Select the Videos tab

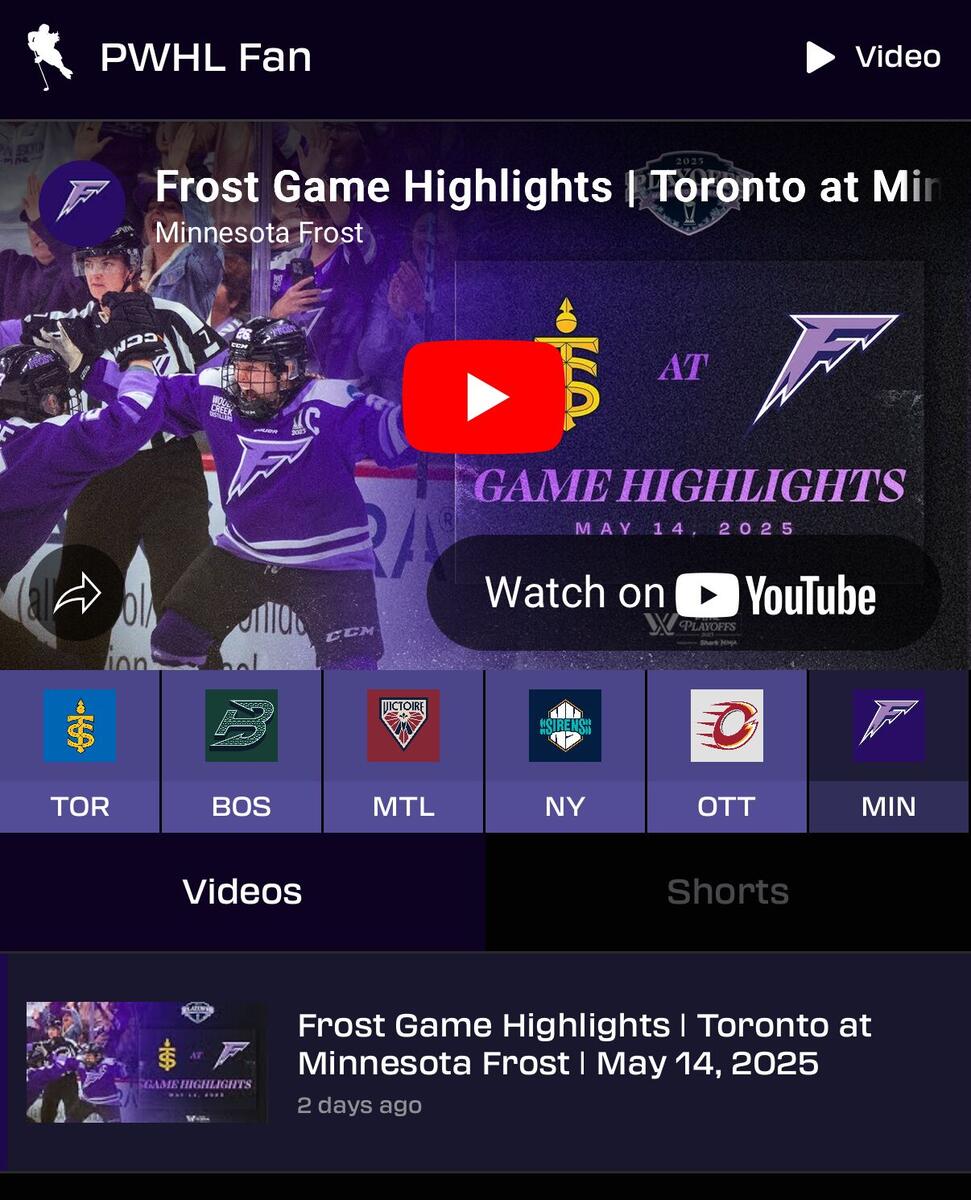click(242, 891)
